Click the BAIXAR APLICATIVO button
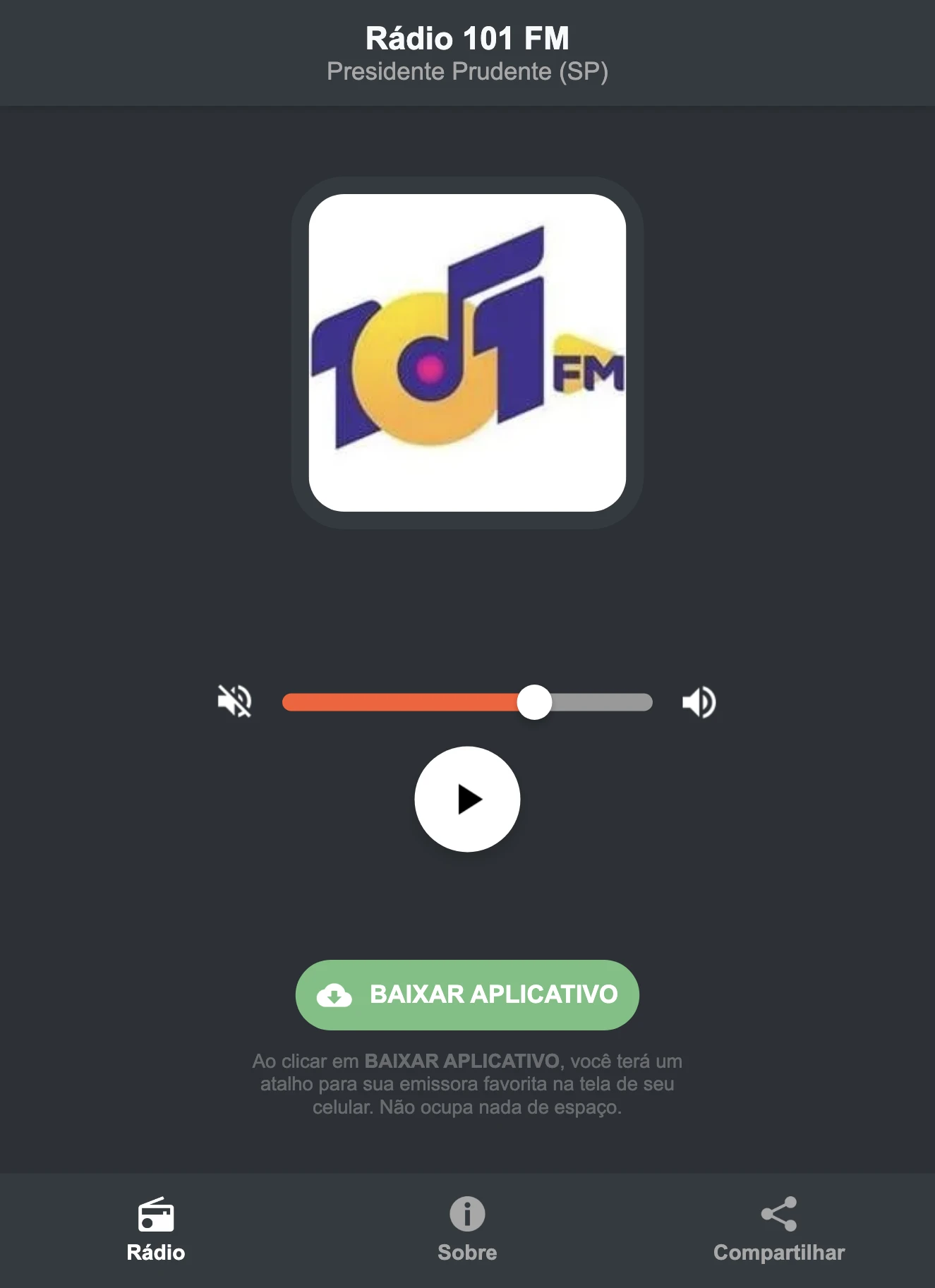This screenshot has width=935, height=1288. (x=467, y=995)
